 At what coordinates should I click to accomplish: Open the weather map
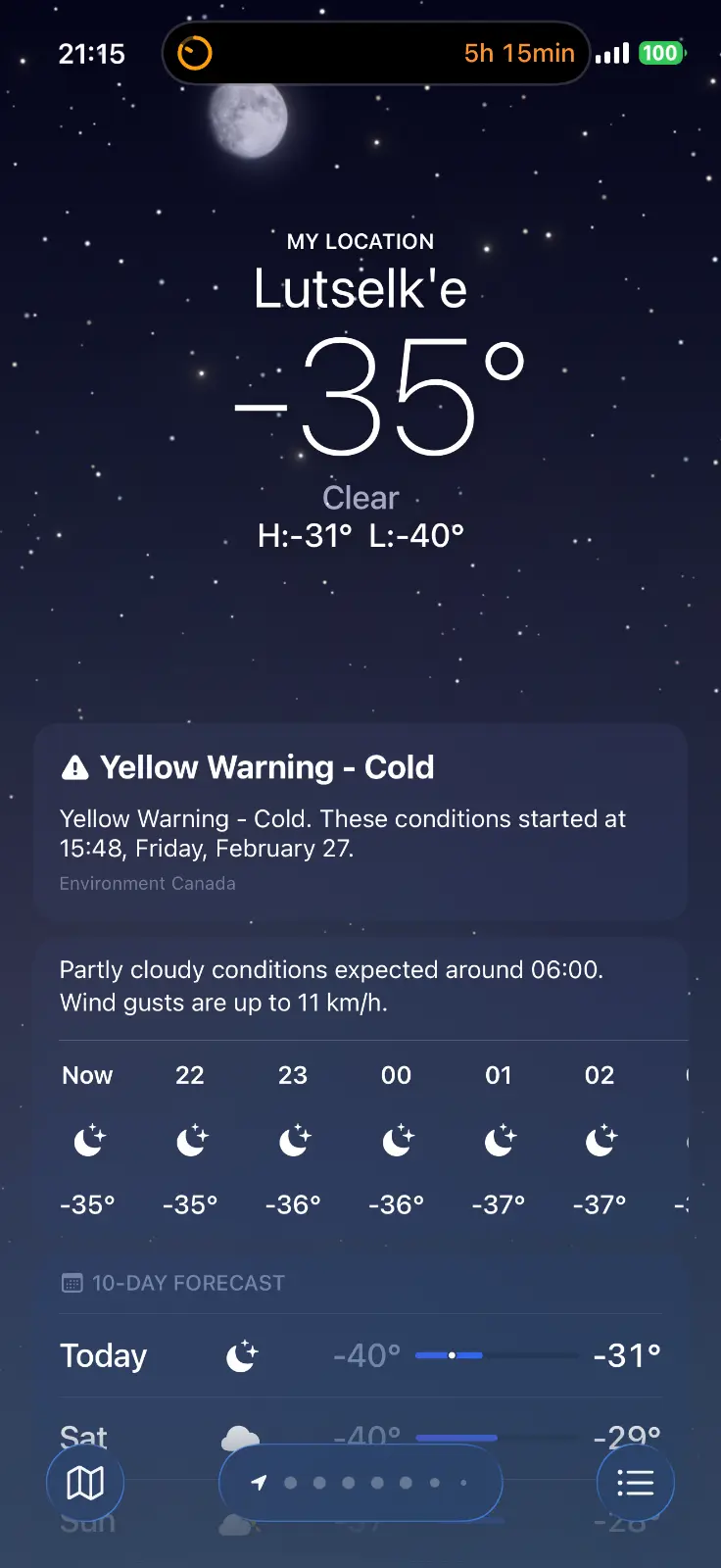[x=85, y=1483]
